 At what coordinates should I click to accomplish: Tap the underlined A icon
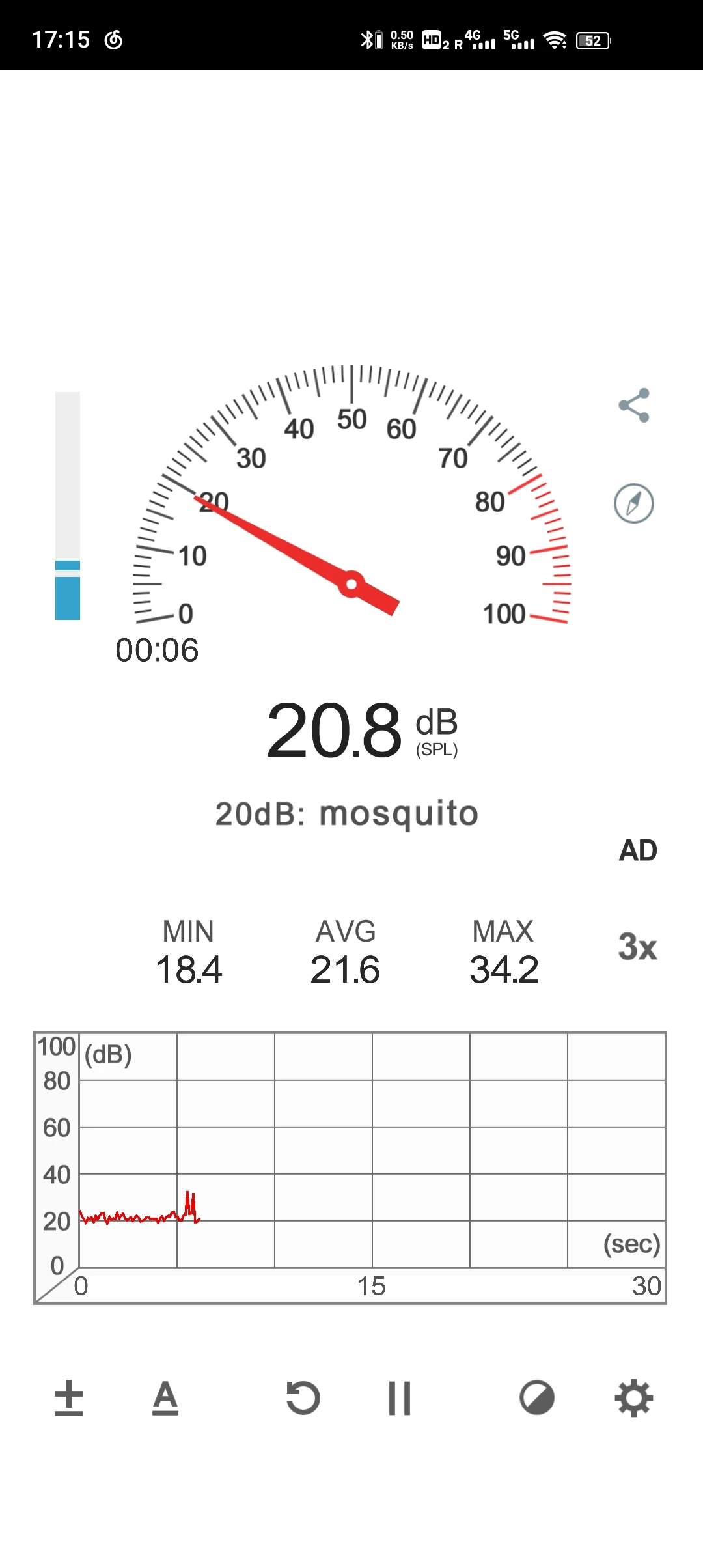(x=165, y=1398)
